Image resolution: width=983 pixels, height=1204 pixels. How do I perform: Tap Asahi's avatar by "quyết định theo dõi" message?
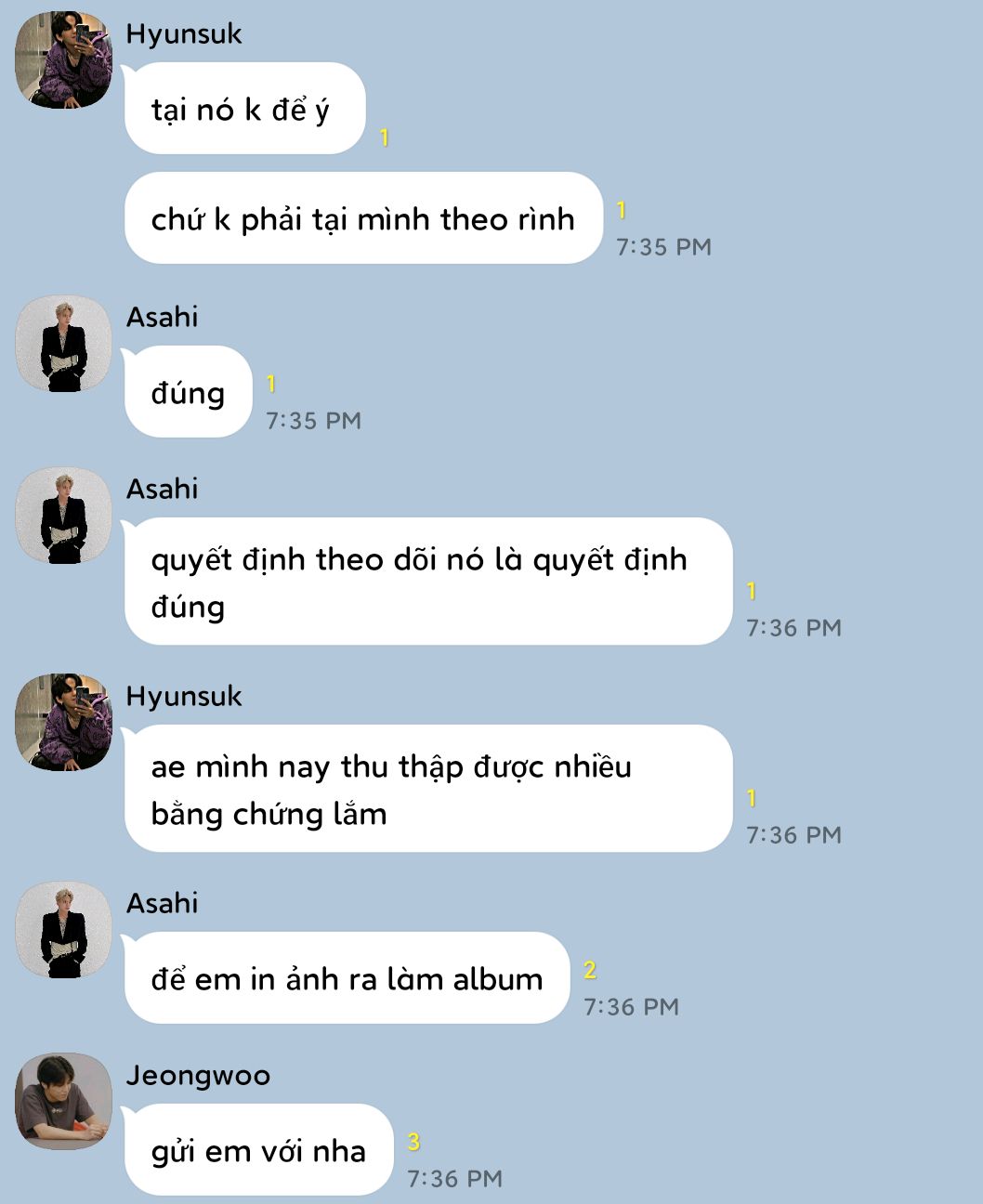click(63, 516)
